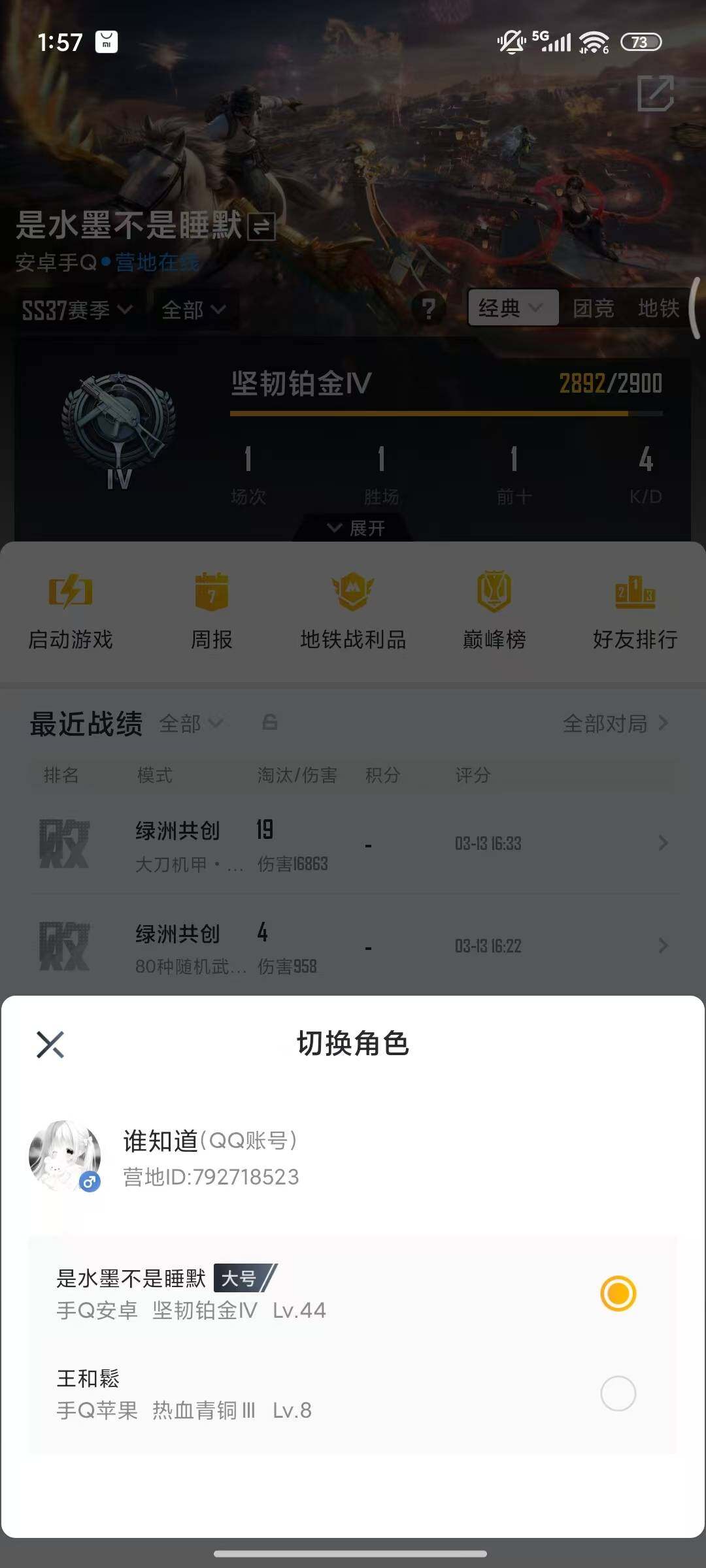Open the 全部 filter dropdown beside season

(193, 310)
